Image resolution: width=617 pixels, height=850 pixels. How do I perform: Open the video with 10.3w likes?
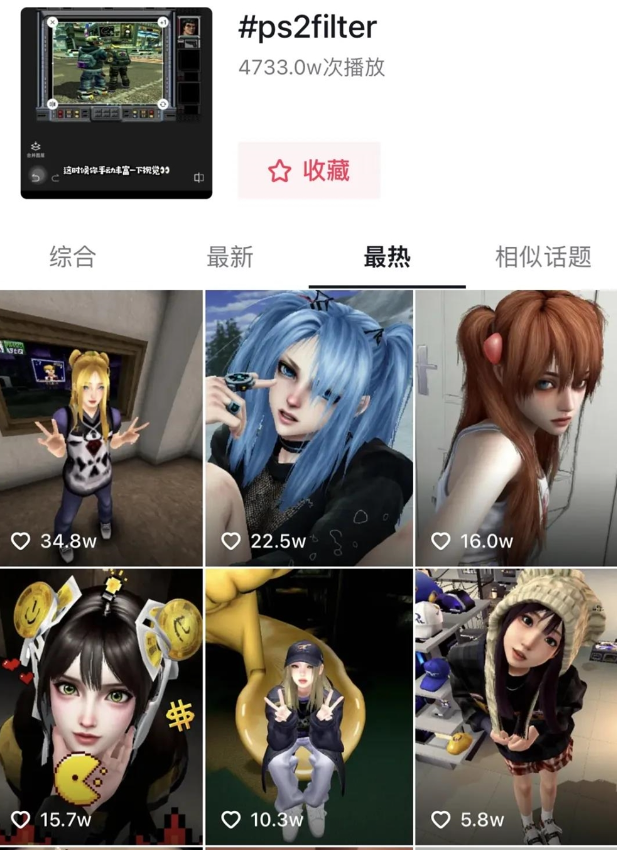tap(309, 706)
